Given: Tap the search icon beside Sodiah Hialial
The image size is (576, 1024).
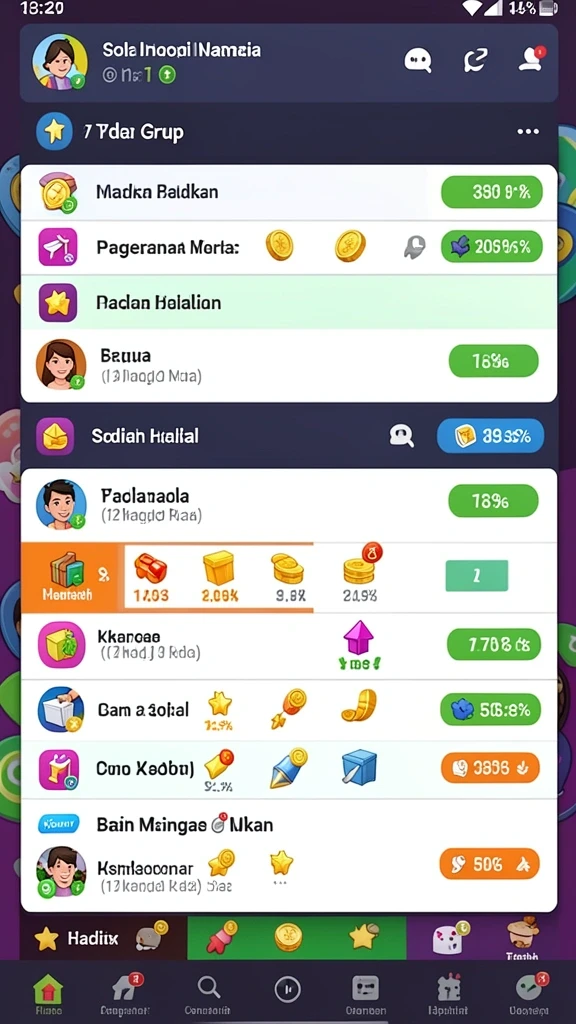Looking at the screenshot, I should tap(401, 436).
